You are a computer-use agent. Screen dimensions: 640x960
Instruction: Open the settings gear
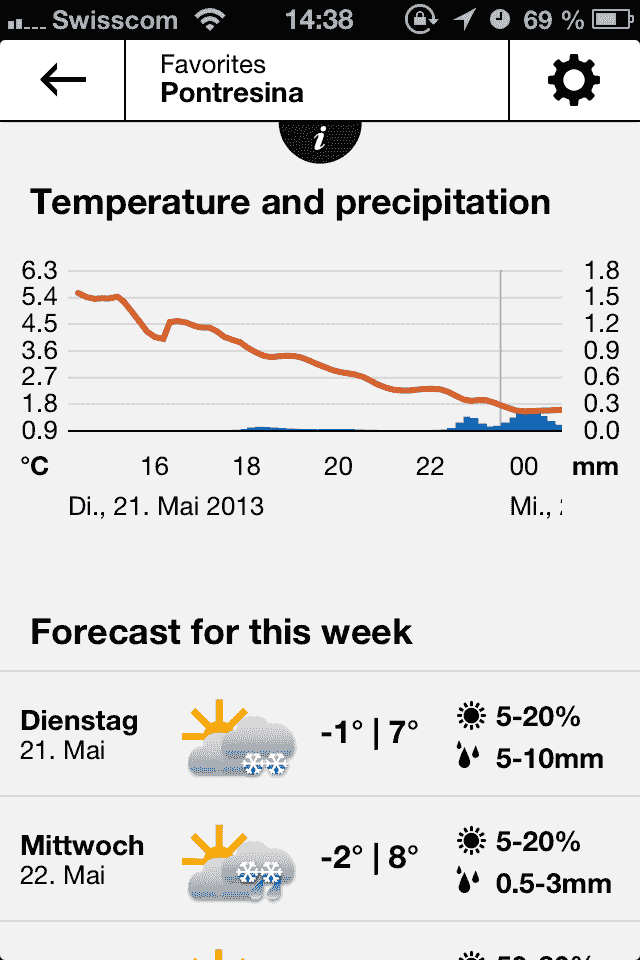574,80
